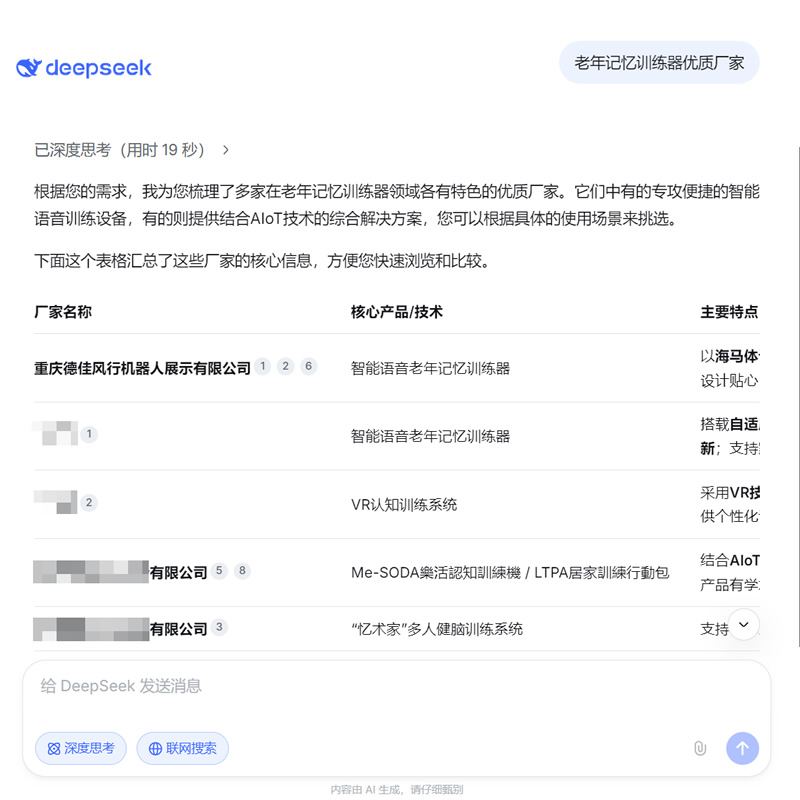Open citation 8 in the Me-SODA row
The width and height of the screenshot is (800, 800).
[242, 572]
